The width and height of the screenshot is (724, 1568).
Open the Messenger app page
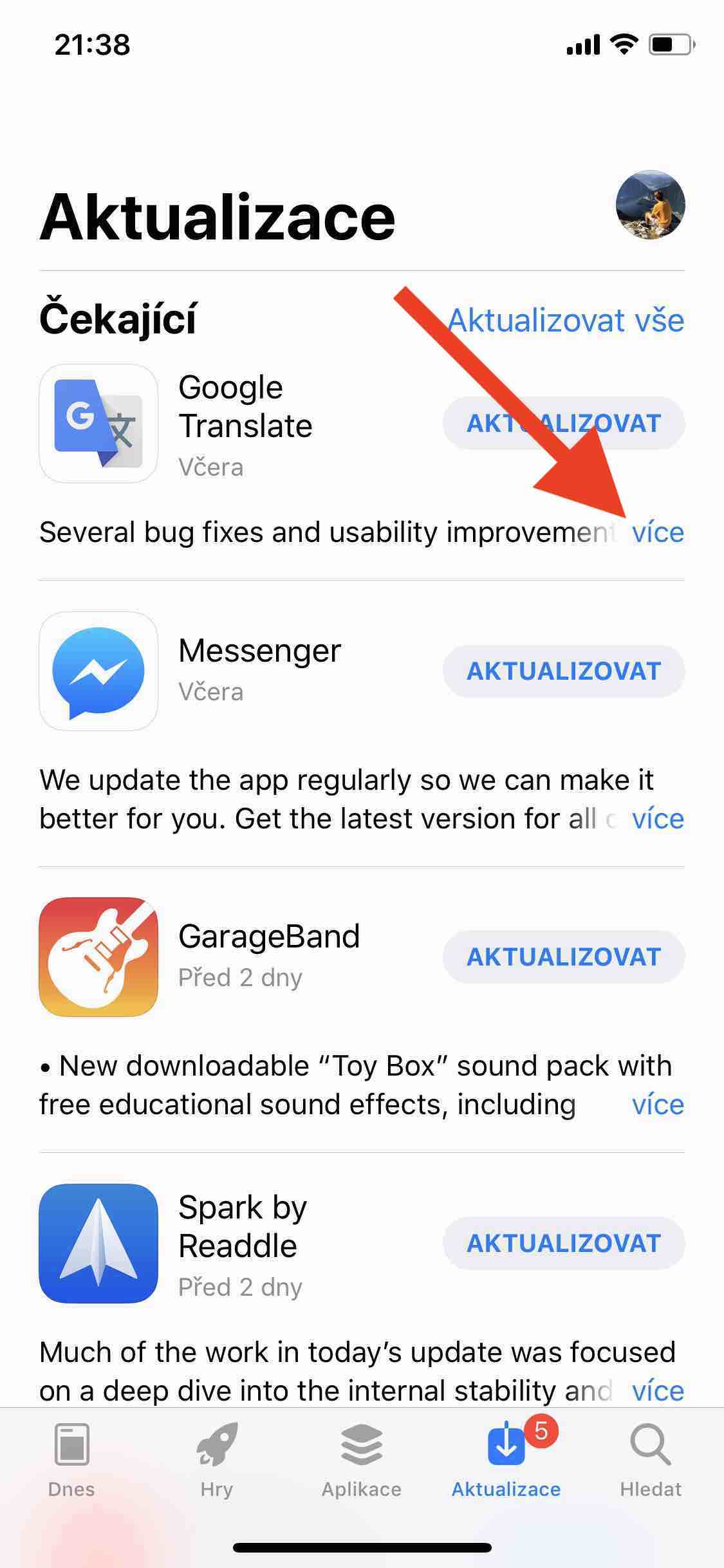point(98,671)
